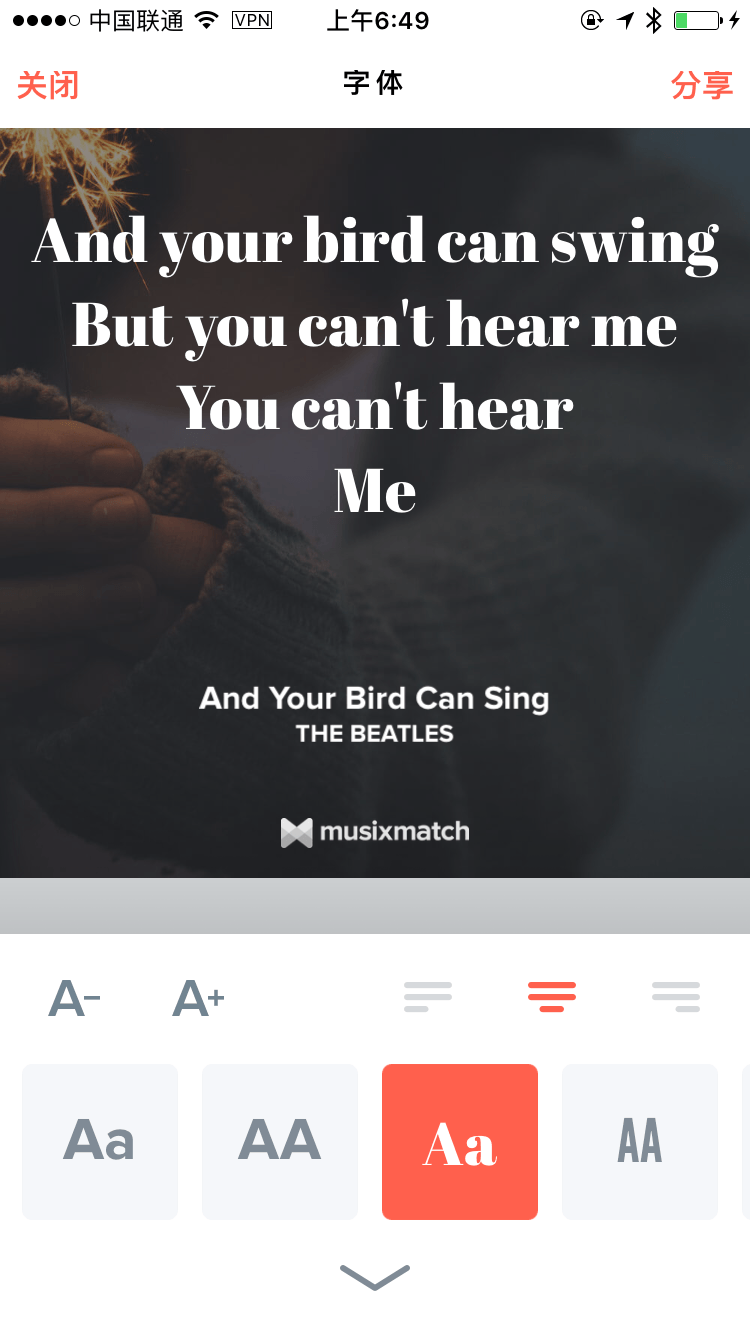The image size is (750, 1334).
Task: Align lyrics text to the right
Action: [x=676, y=997]
